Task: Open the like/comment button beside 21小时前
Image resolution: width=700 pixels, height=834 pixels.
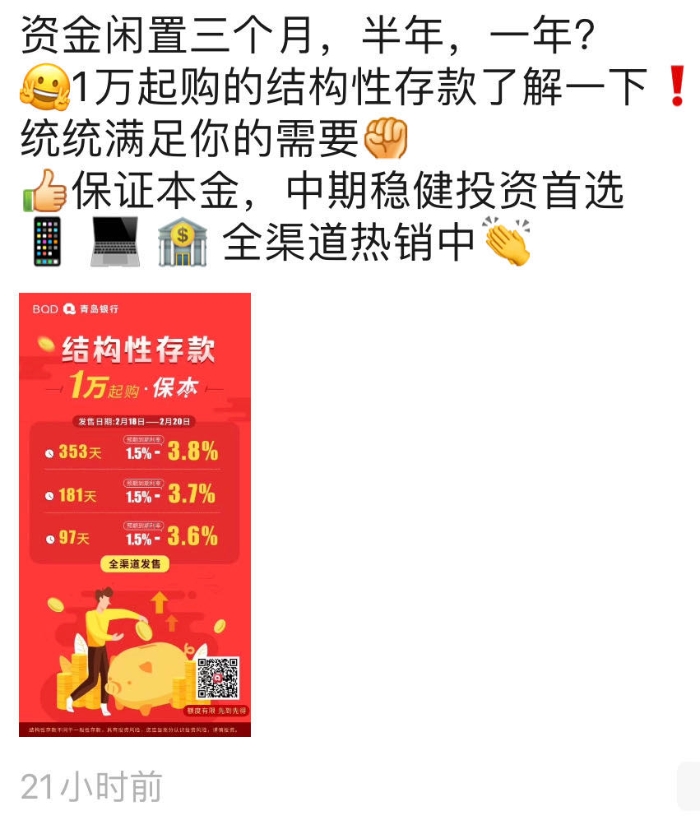Action: click(x=689, y=786)
